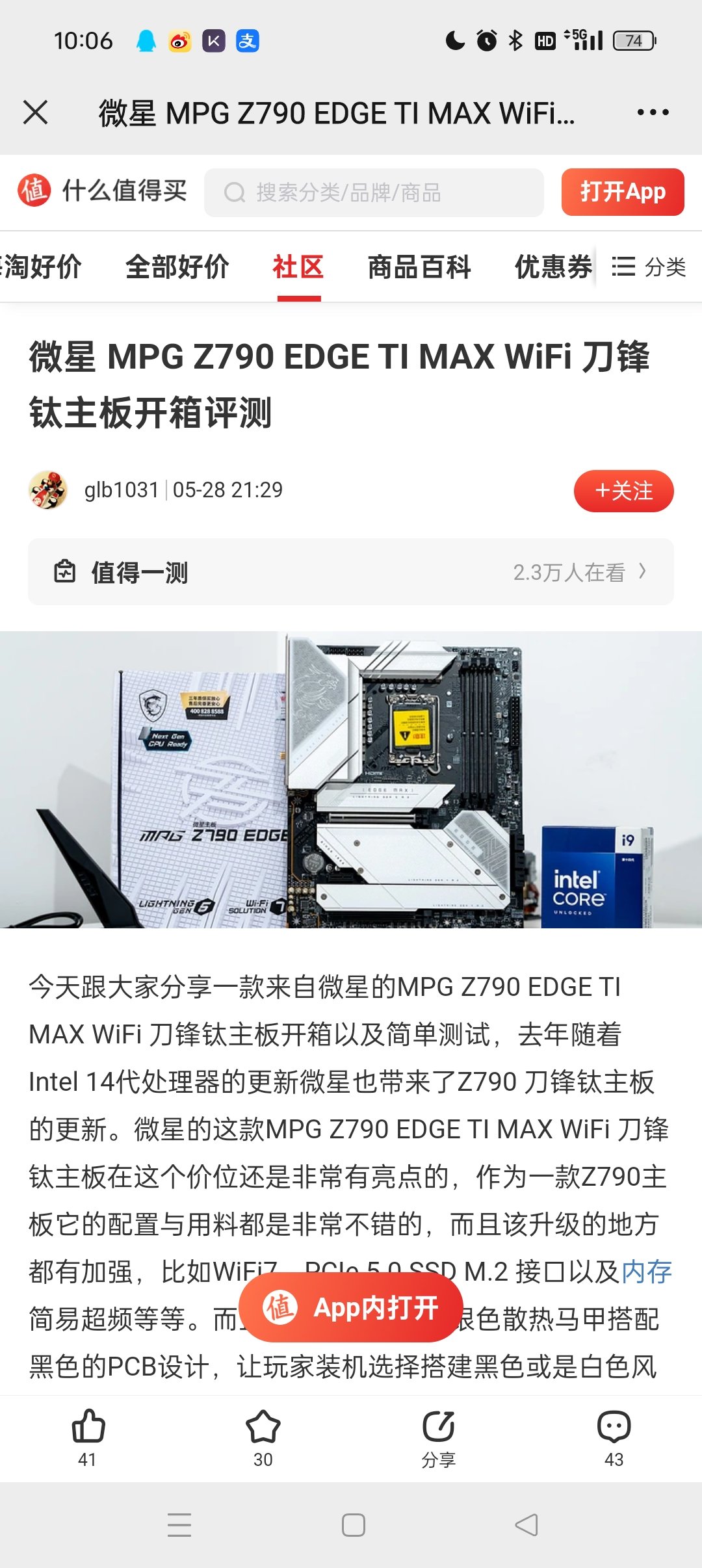This screenshot has height=1568, width=702.
Task: Go back with the system back button
Action: point(526,1524)
